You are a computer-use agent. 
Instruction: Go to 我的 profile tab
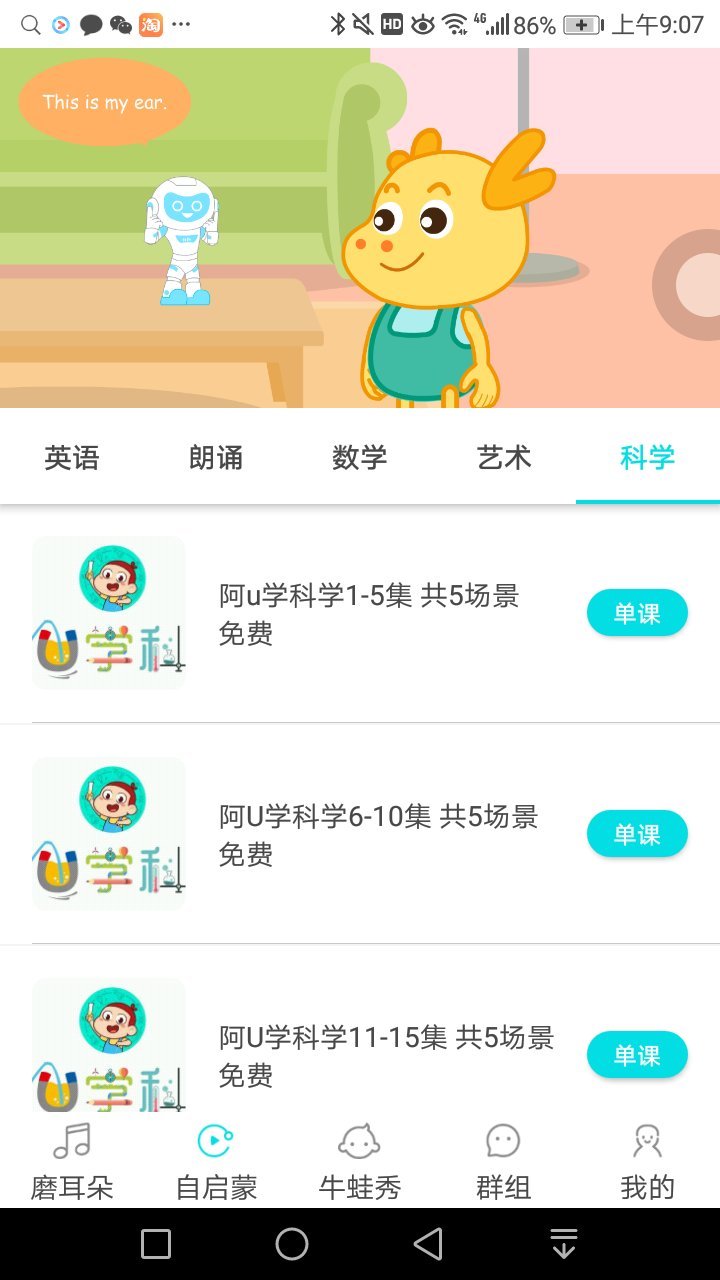[647, 1162]
